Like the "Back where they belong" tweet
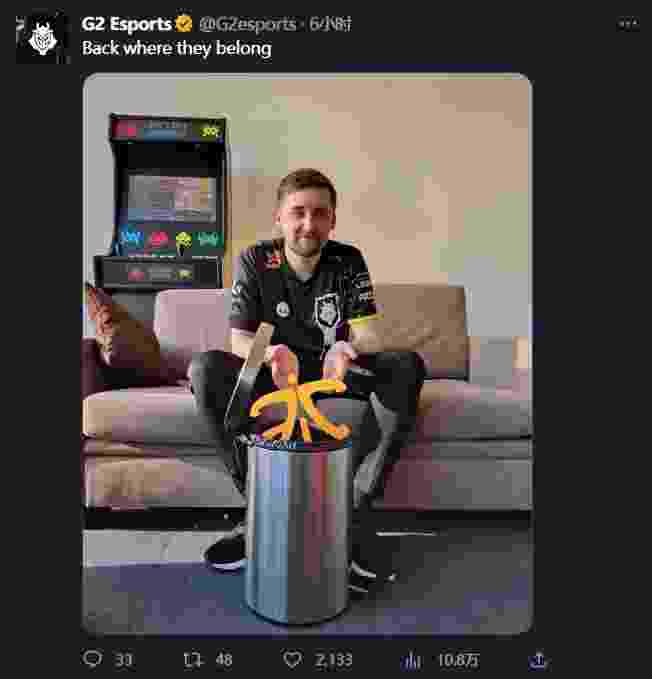Viewport: 652px width, 679px height. point(293,660)
